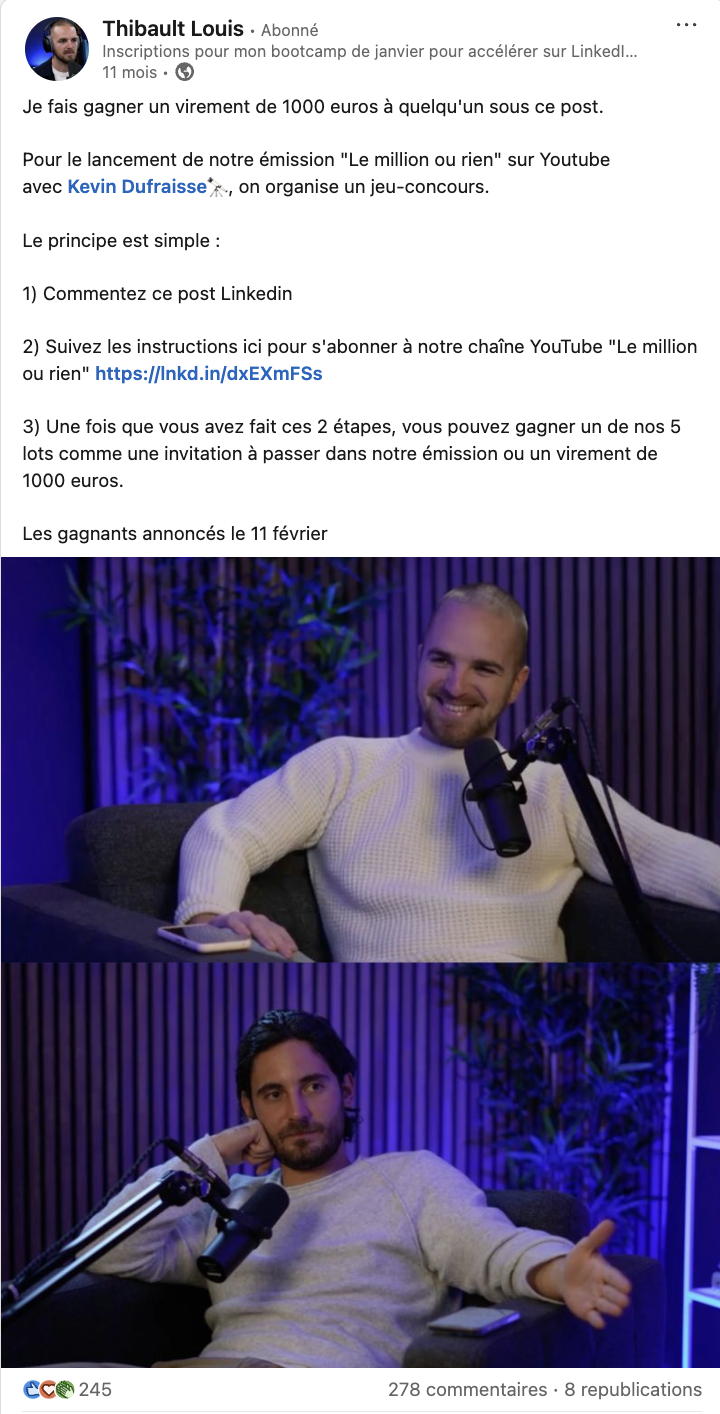Open the Thibault Louis author name
The width and height of the screenshot is (720, 1414).
click(173, 28)
